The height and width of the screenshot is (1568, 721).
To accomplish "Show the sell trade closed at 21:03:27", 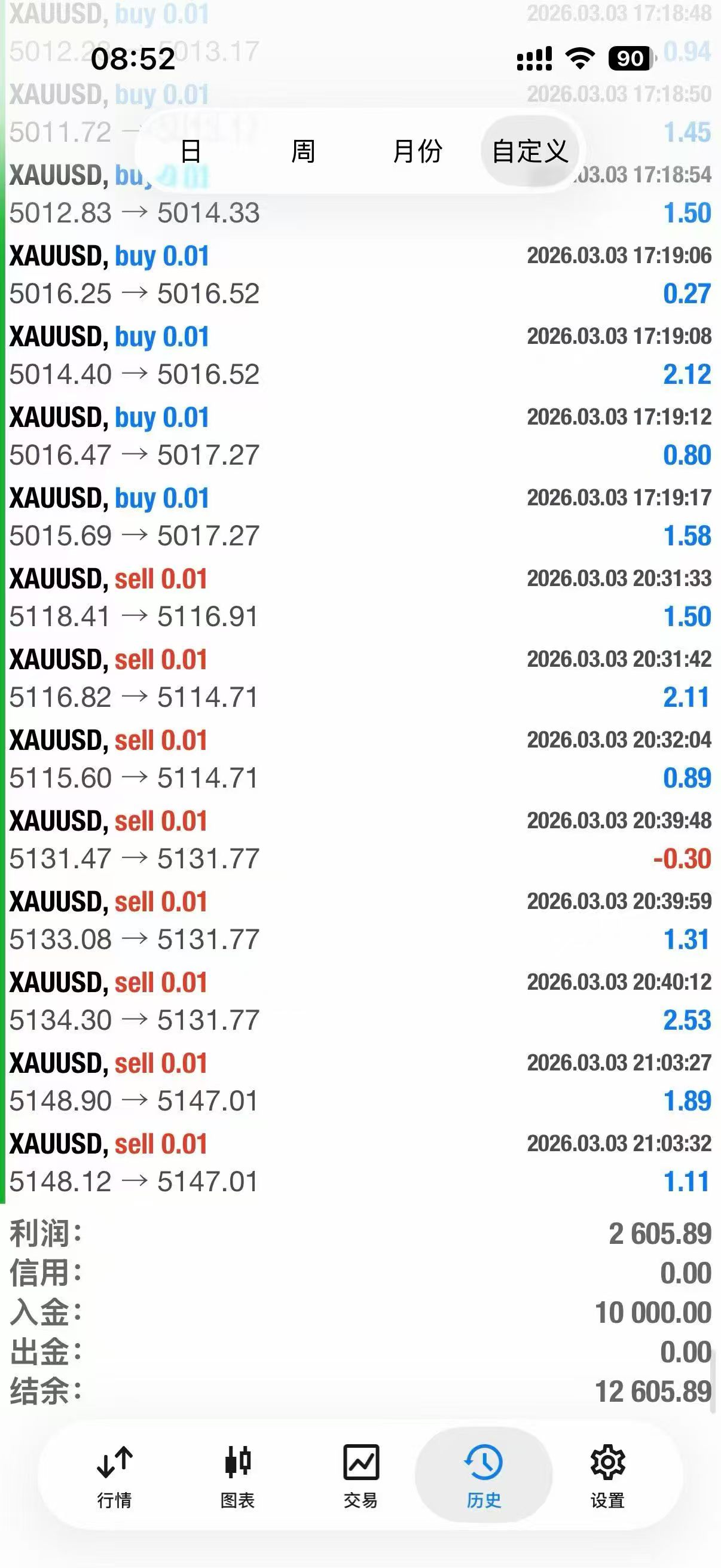I will tap(360, 1082).
